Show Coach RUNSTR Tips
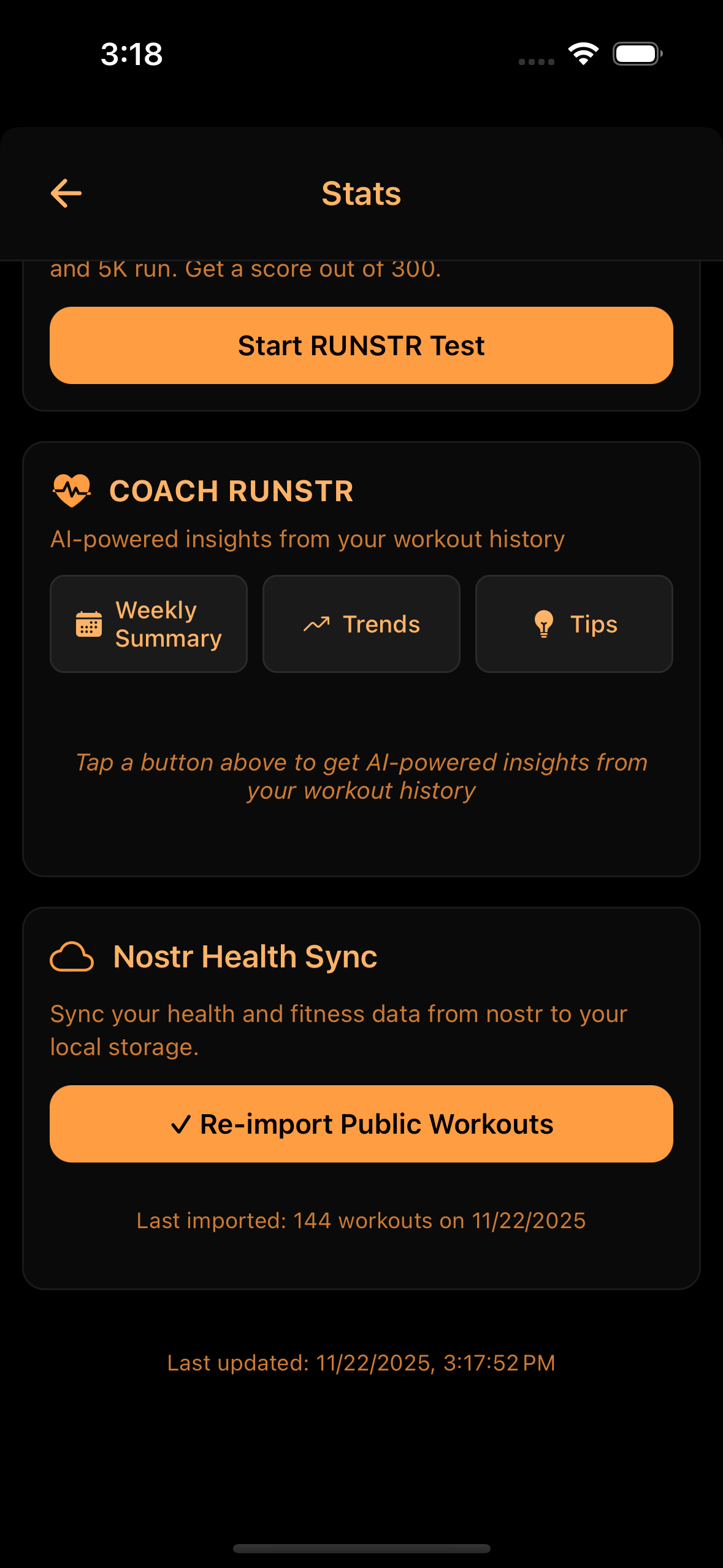The image size is (723, 1568). (x=574, y=624)
